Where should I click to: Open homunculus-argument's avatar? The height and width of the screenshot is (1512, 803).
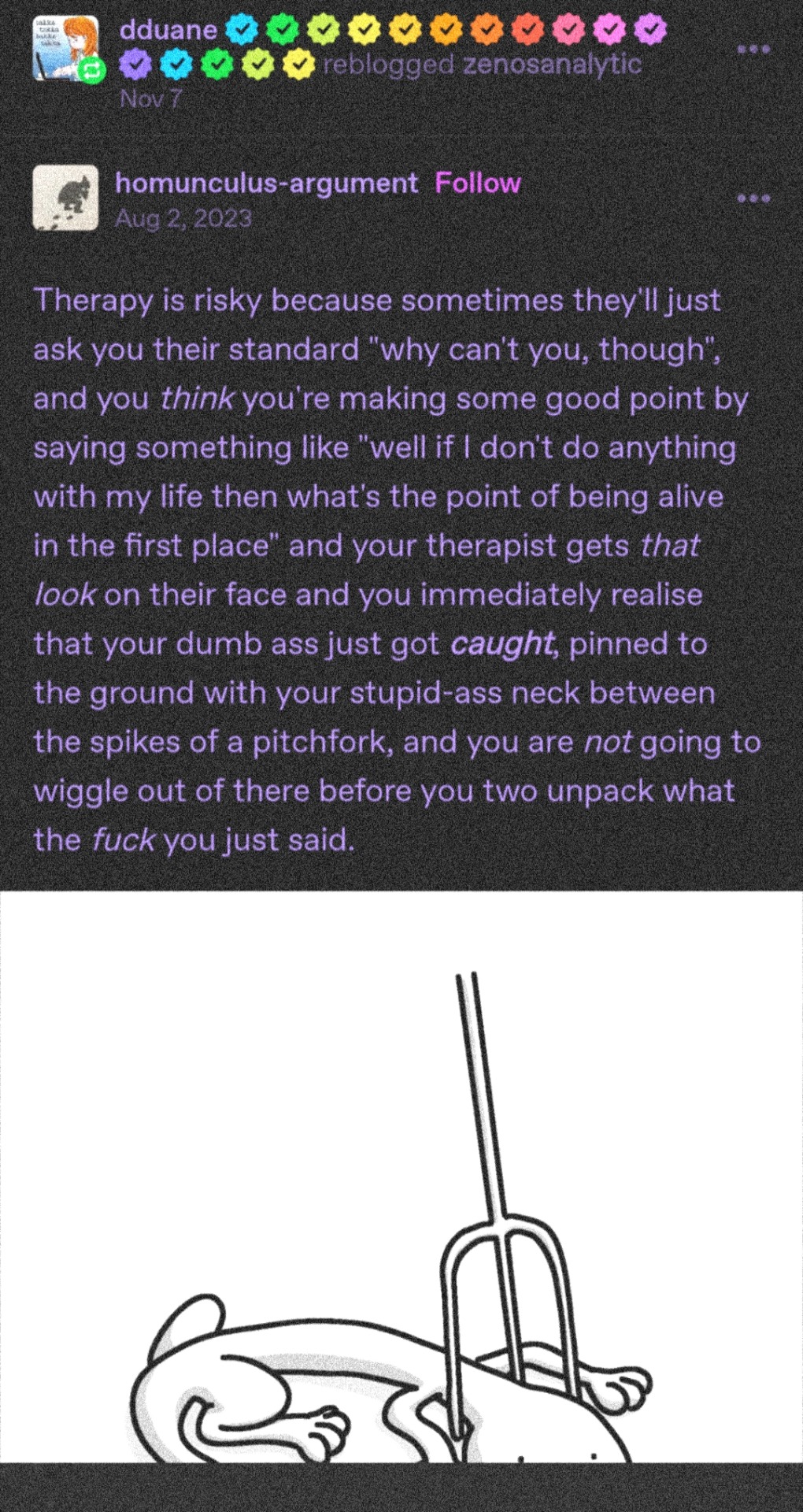pos(65,198)
